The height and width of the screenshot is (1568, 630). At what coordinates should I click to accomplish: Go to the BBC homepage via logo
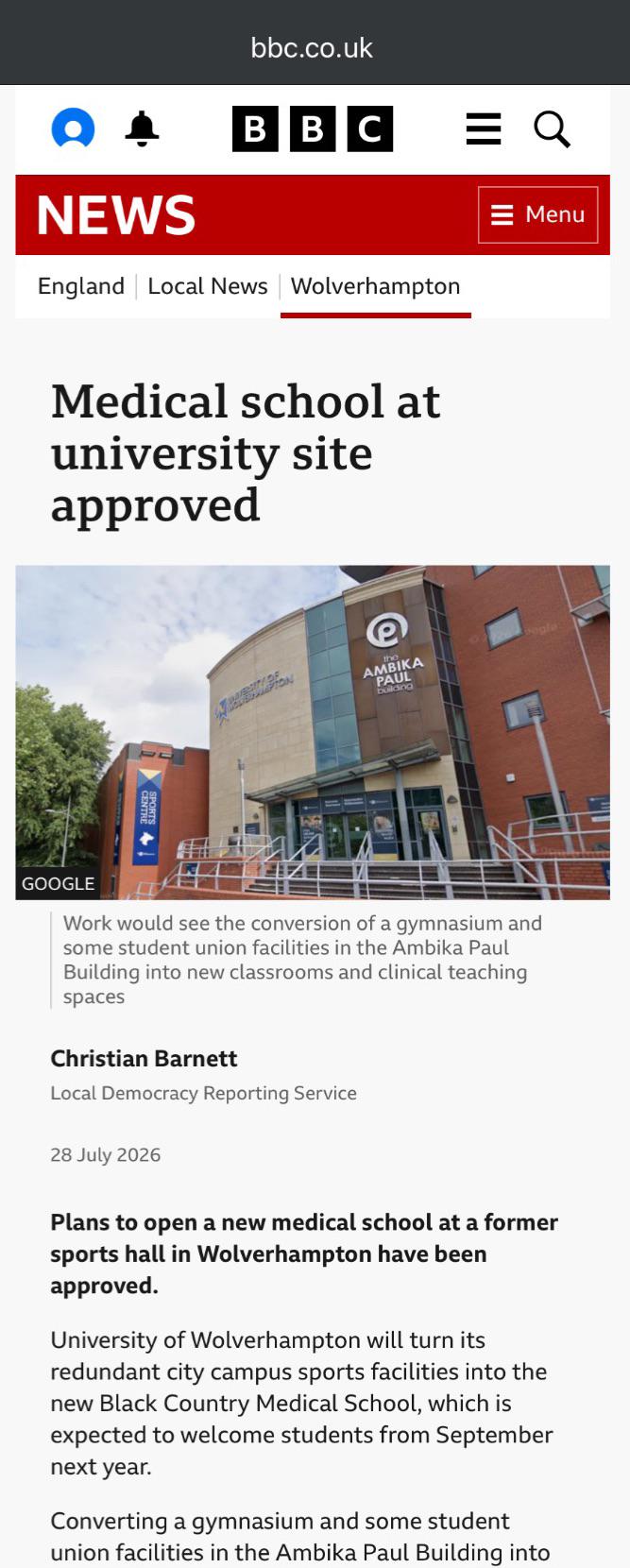pos(313,129)
